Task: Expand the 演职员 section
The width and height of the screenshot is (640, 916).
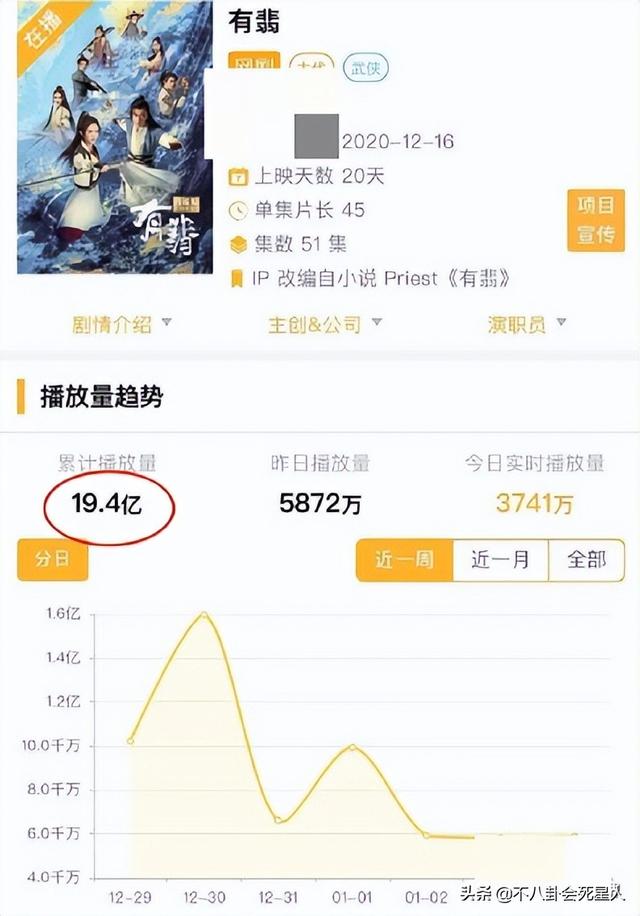Action: click(527, 324)
